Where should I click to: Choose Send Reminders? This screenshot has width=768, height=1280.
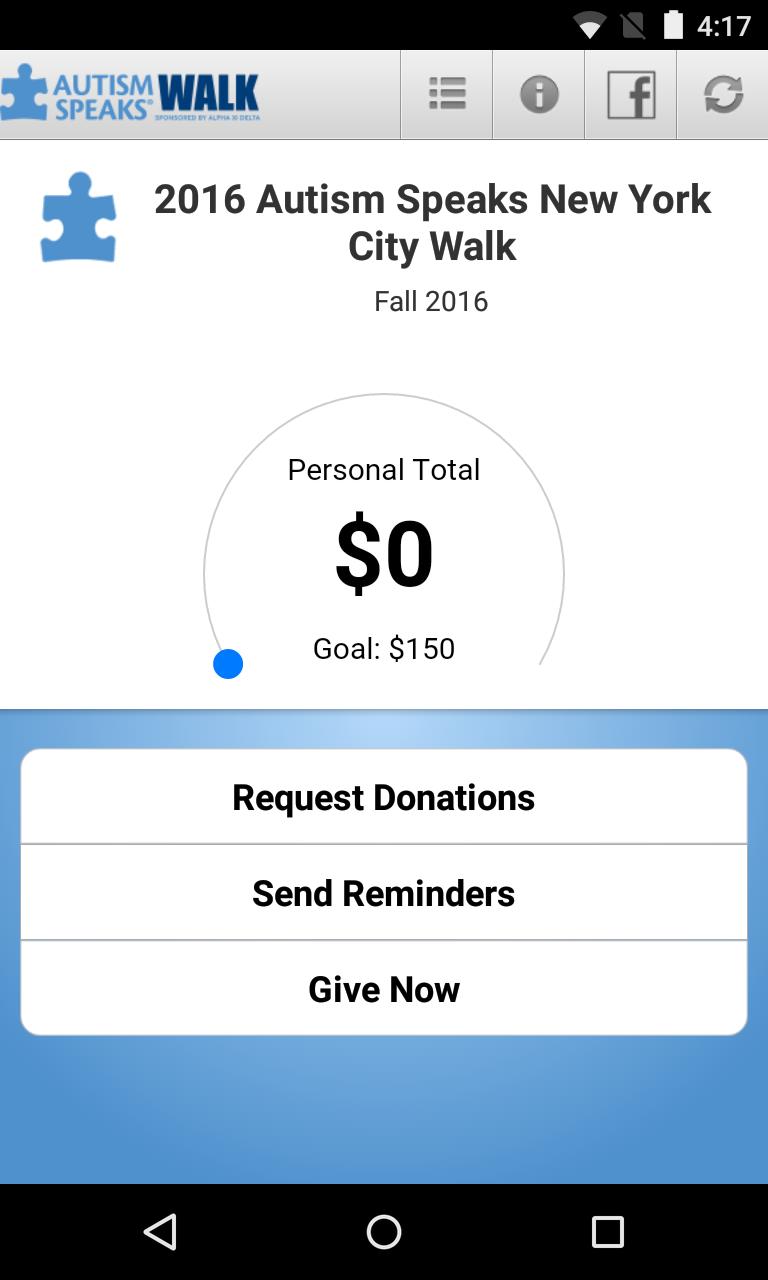[x=384, y=893]
